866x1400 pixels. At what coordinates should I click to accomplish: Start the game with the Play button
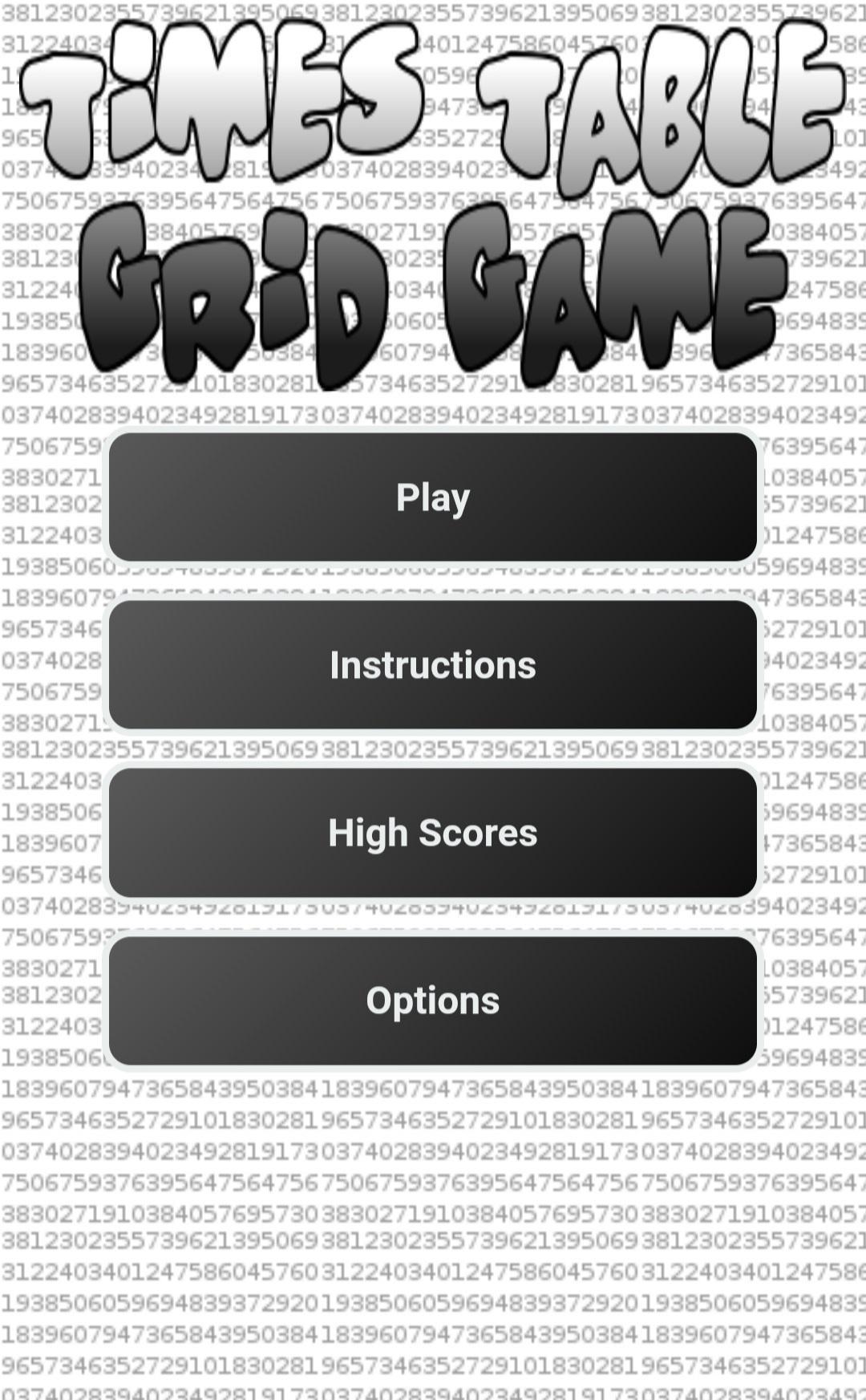(433, 497)
